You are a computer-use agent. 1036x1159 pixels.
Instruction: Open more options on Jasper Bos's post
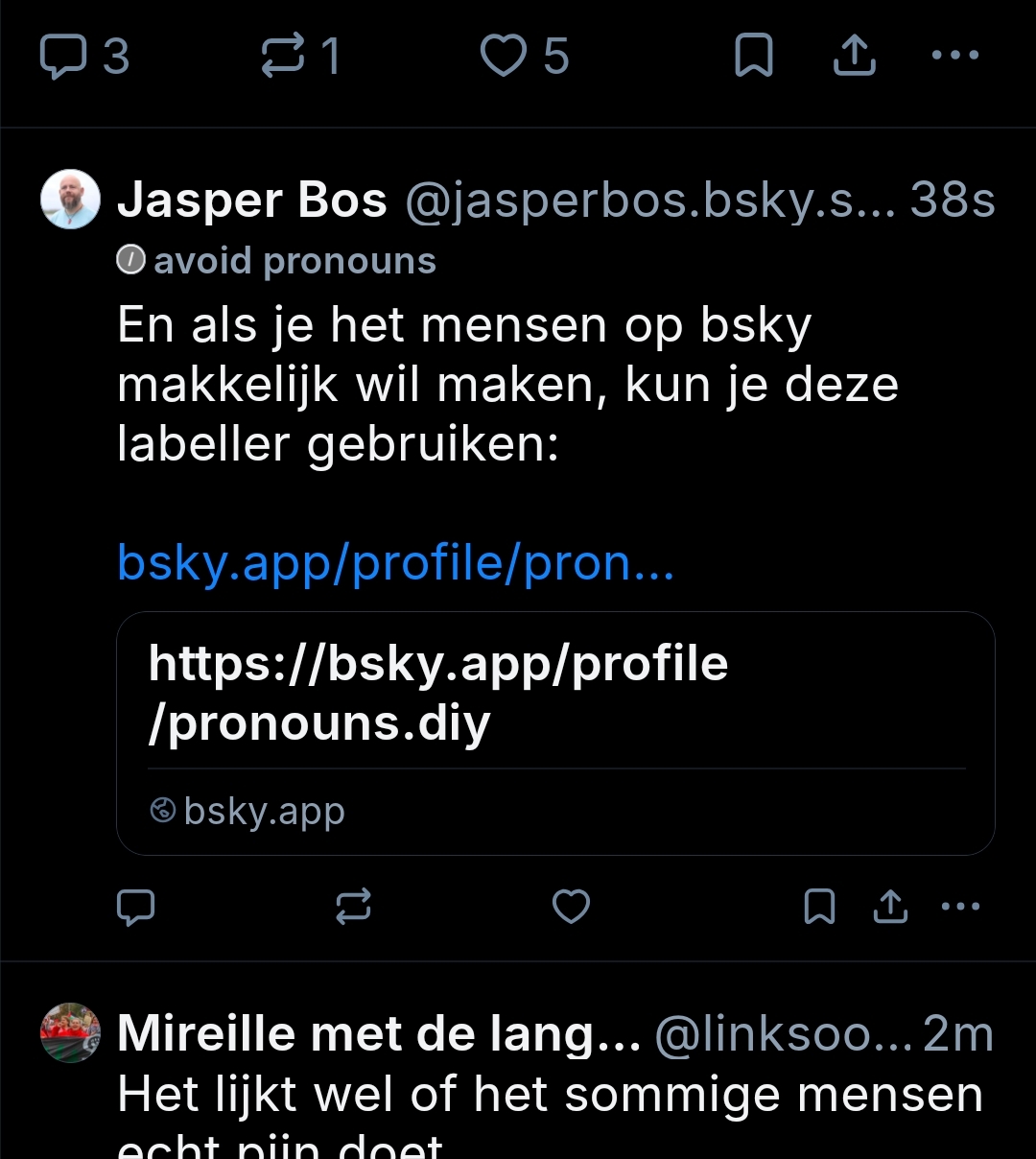pos(960,907)
